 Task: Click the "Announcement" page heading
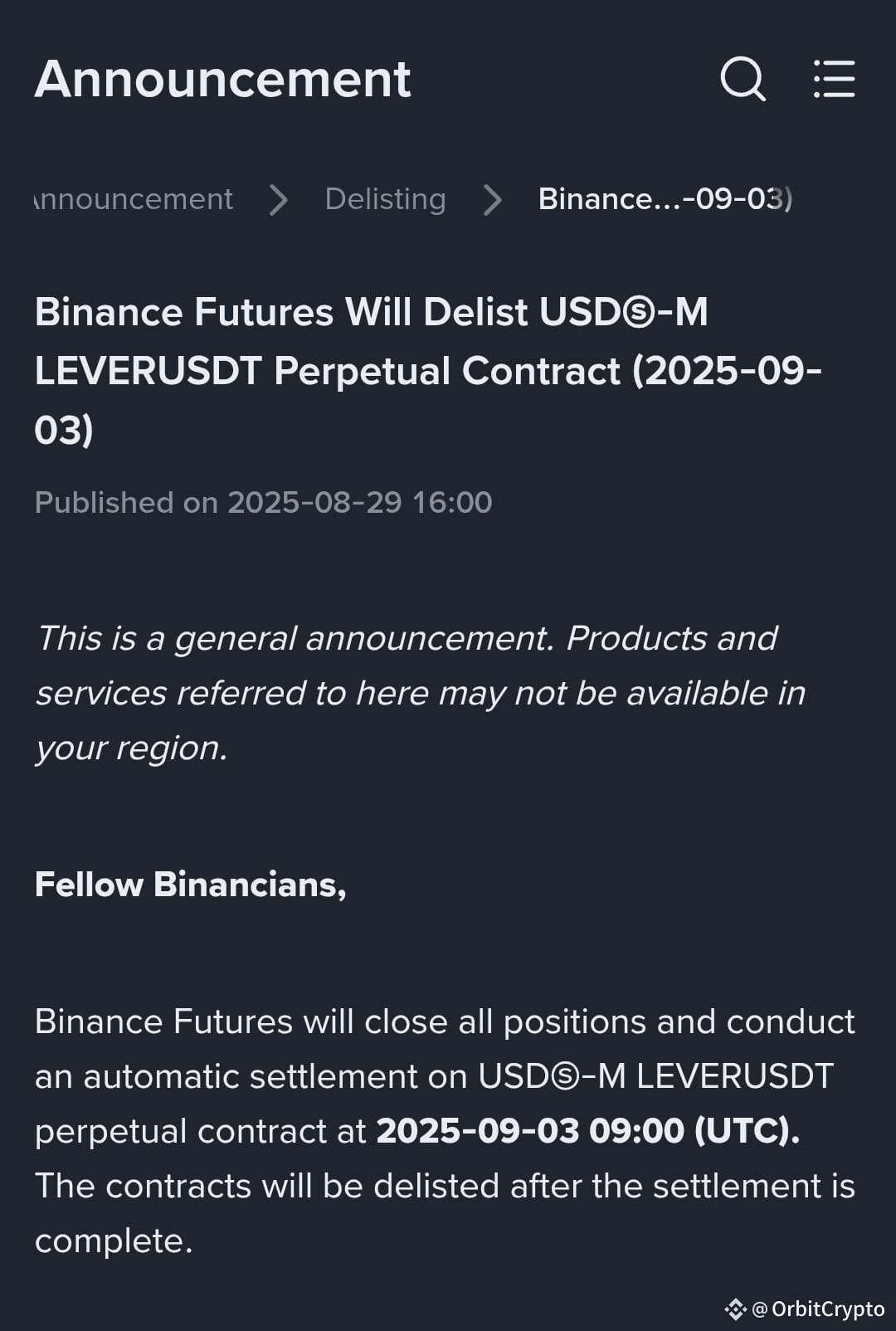(x=223, y=79)
